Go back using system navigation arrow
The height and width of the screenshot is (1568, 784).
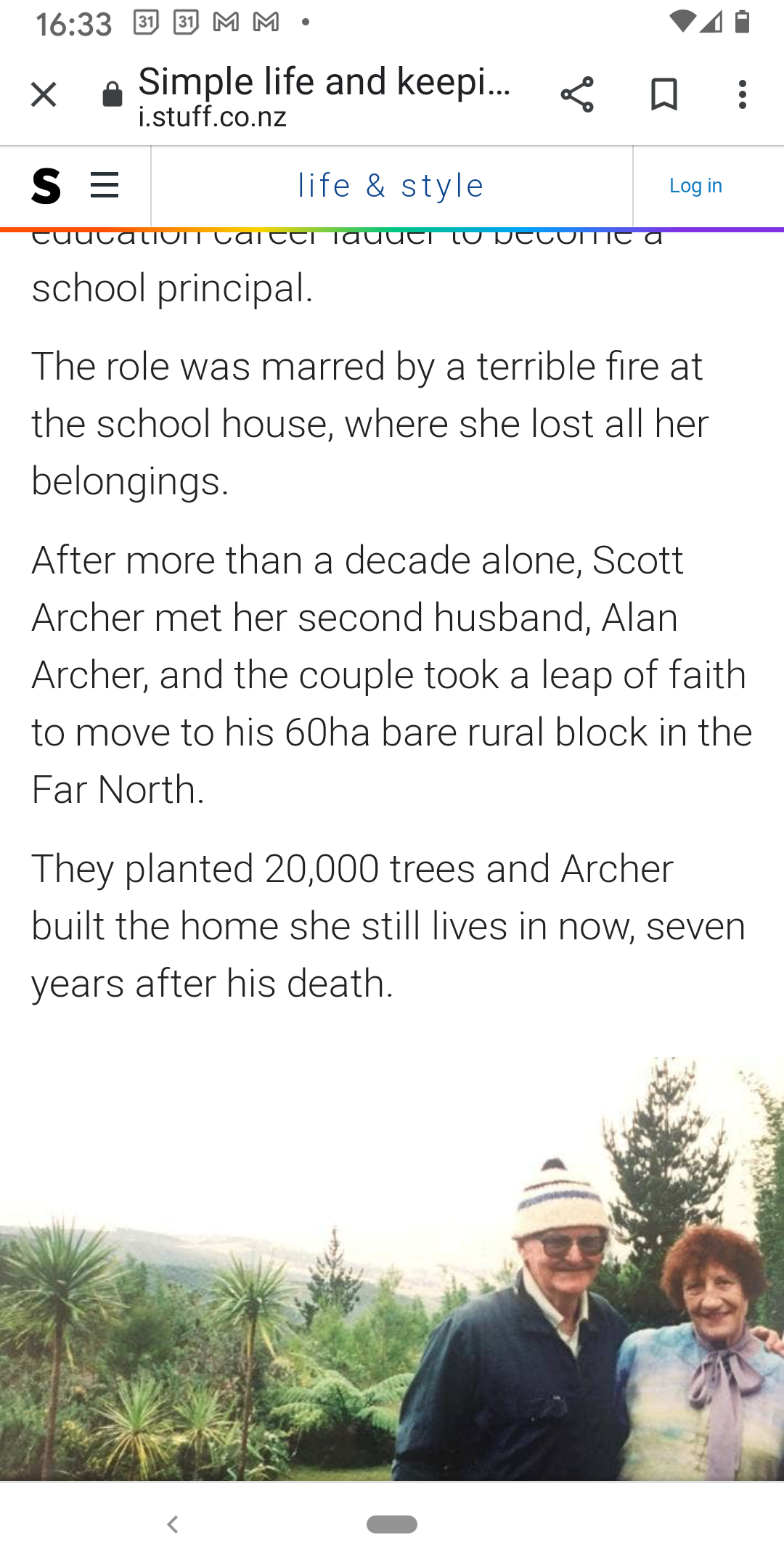[x=173, y=1524]
